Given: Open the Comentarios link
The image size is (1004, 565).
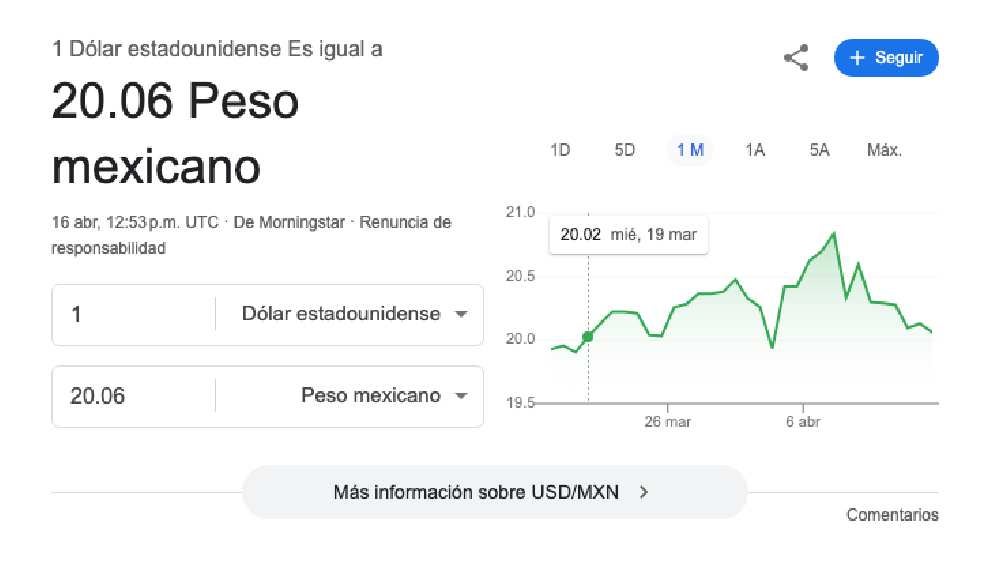Looking at the screenshot, I should (892, 515).
